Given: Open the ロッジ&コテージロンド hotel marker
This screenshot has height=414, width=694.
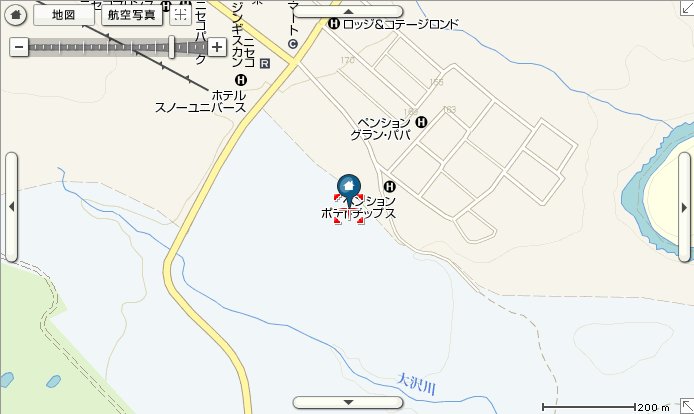Looking at the screenshot, I should pos(334,23).
